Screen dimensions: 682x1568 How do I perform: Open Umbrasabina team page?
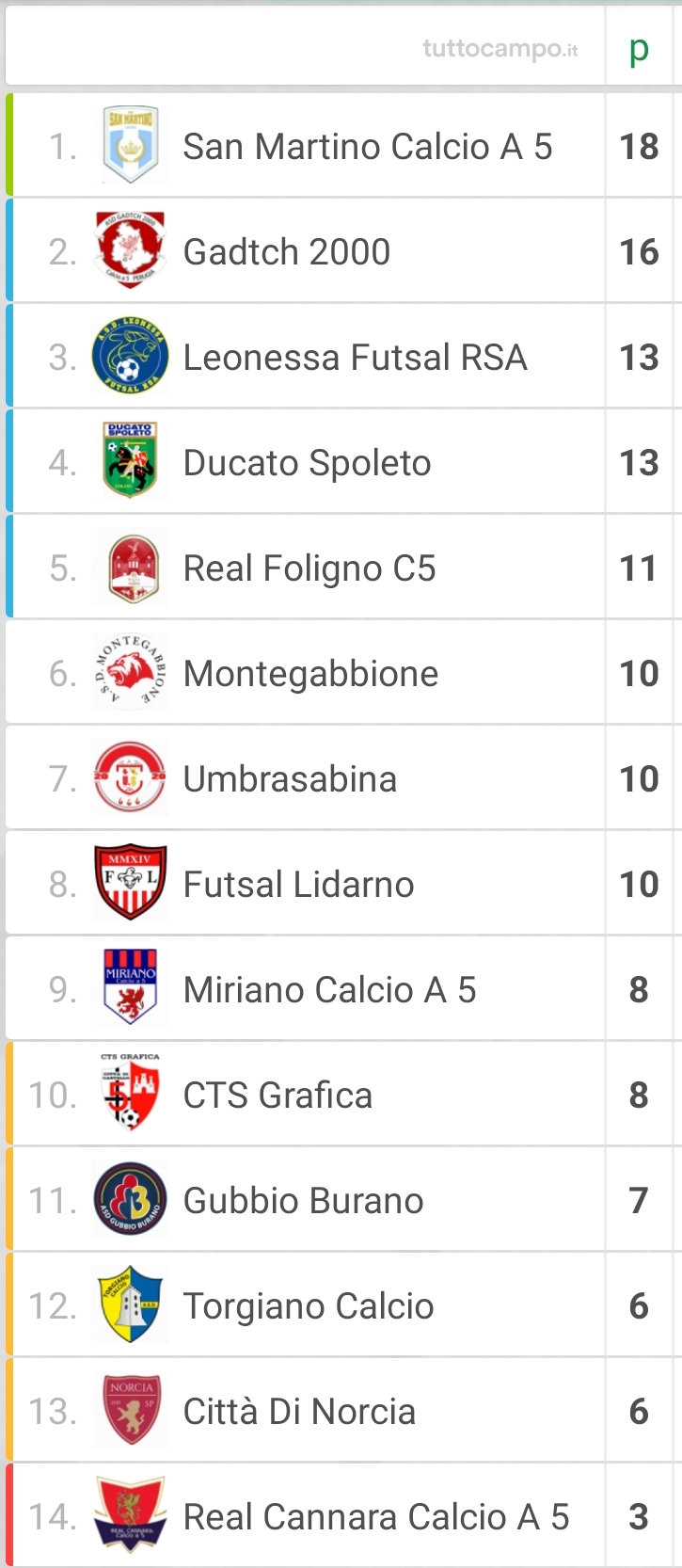pos(343,778)
